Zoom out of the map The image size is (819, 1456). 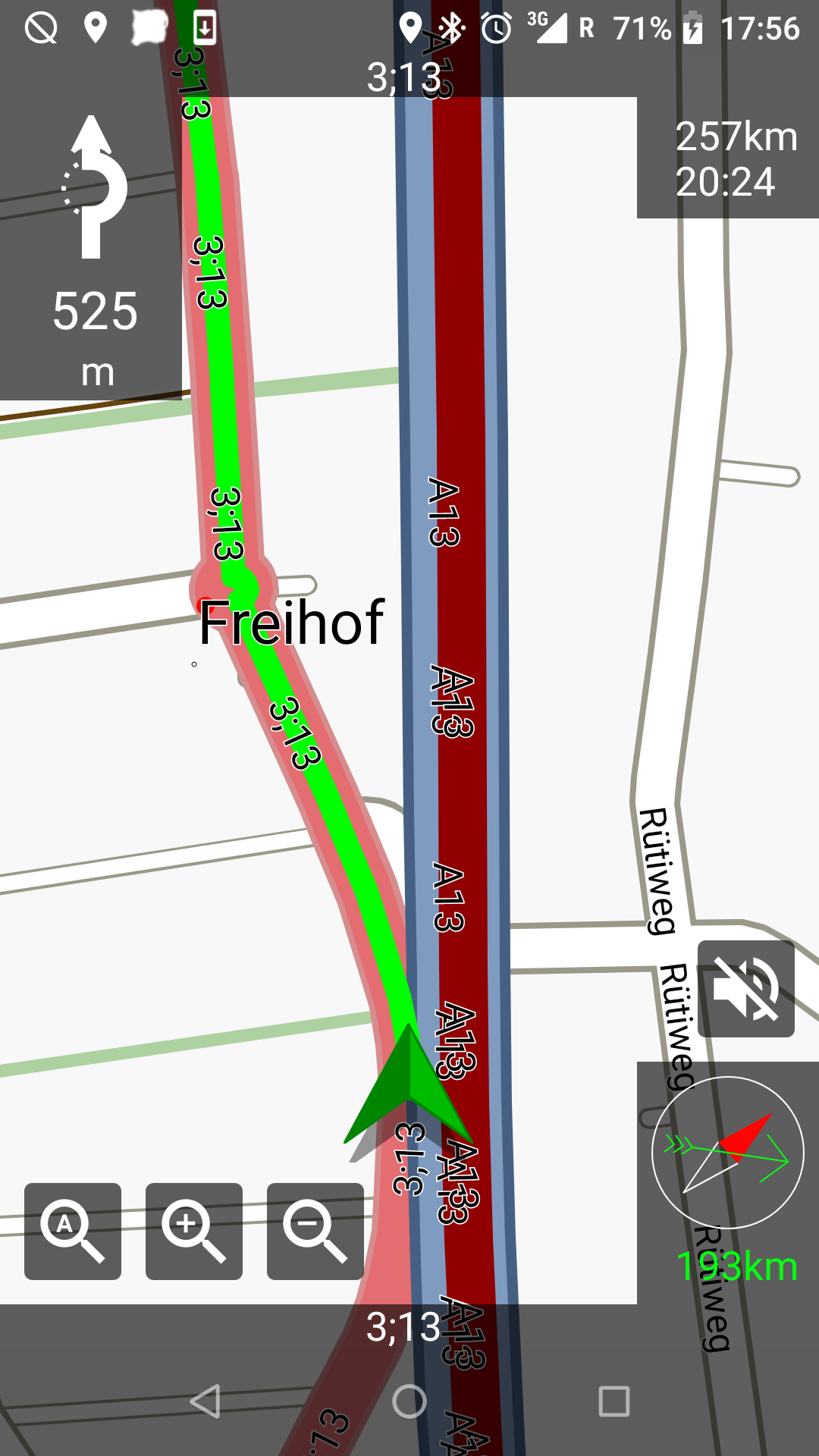tap(315, 1232)
